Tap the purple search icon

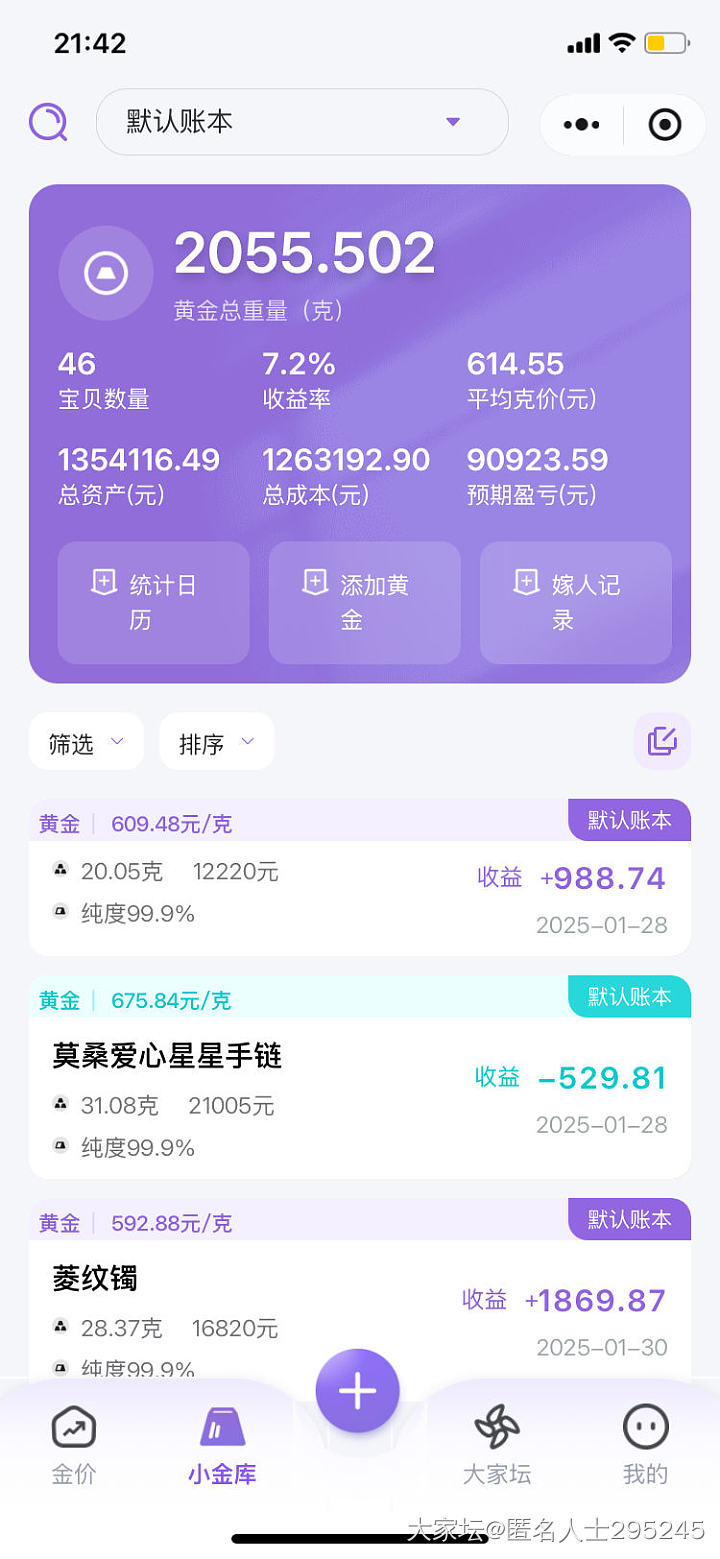(47, 122)
